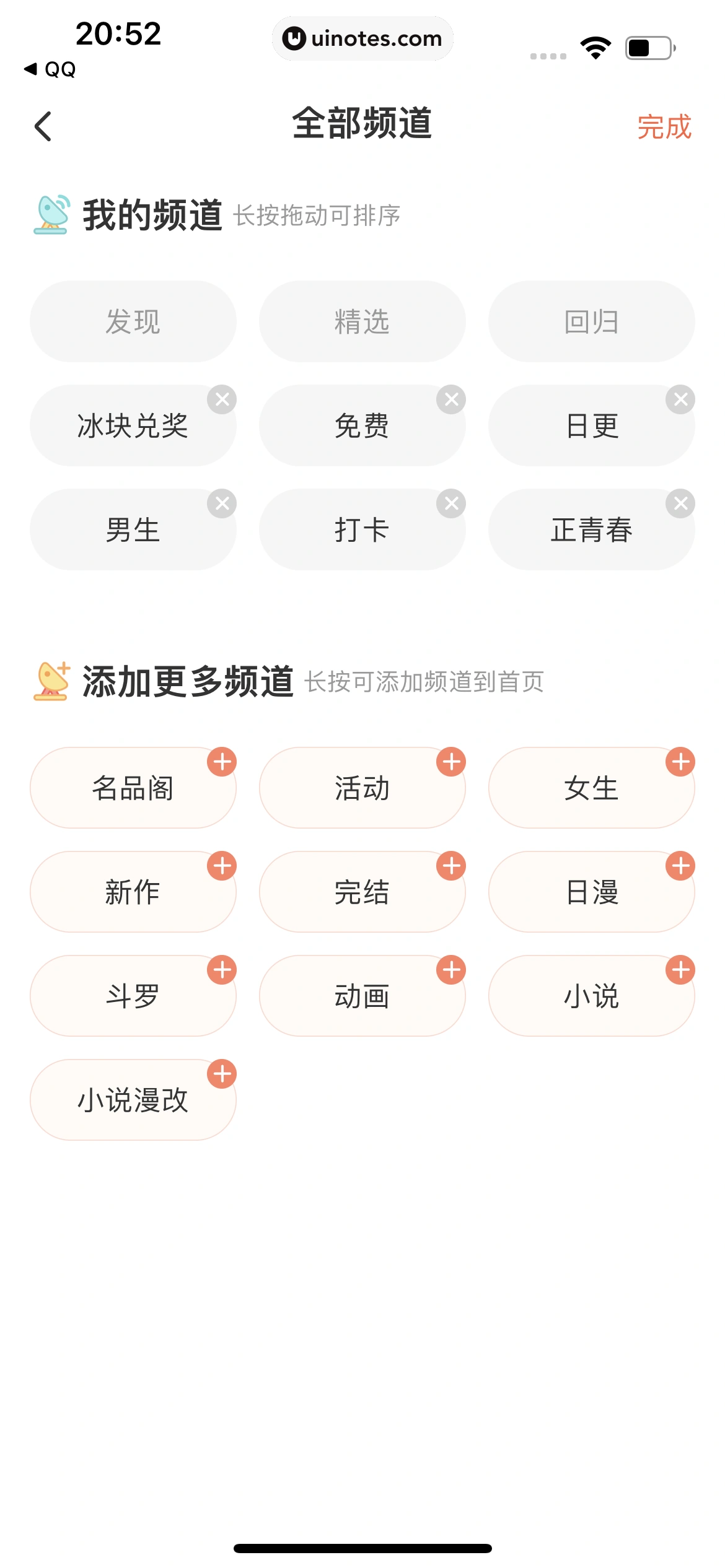This screenshot has height=1568, width=725.
Task: Tap 完成 to finish editing
Action: 666,128
